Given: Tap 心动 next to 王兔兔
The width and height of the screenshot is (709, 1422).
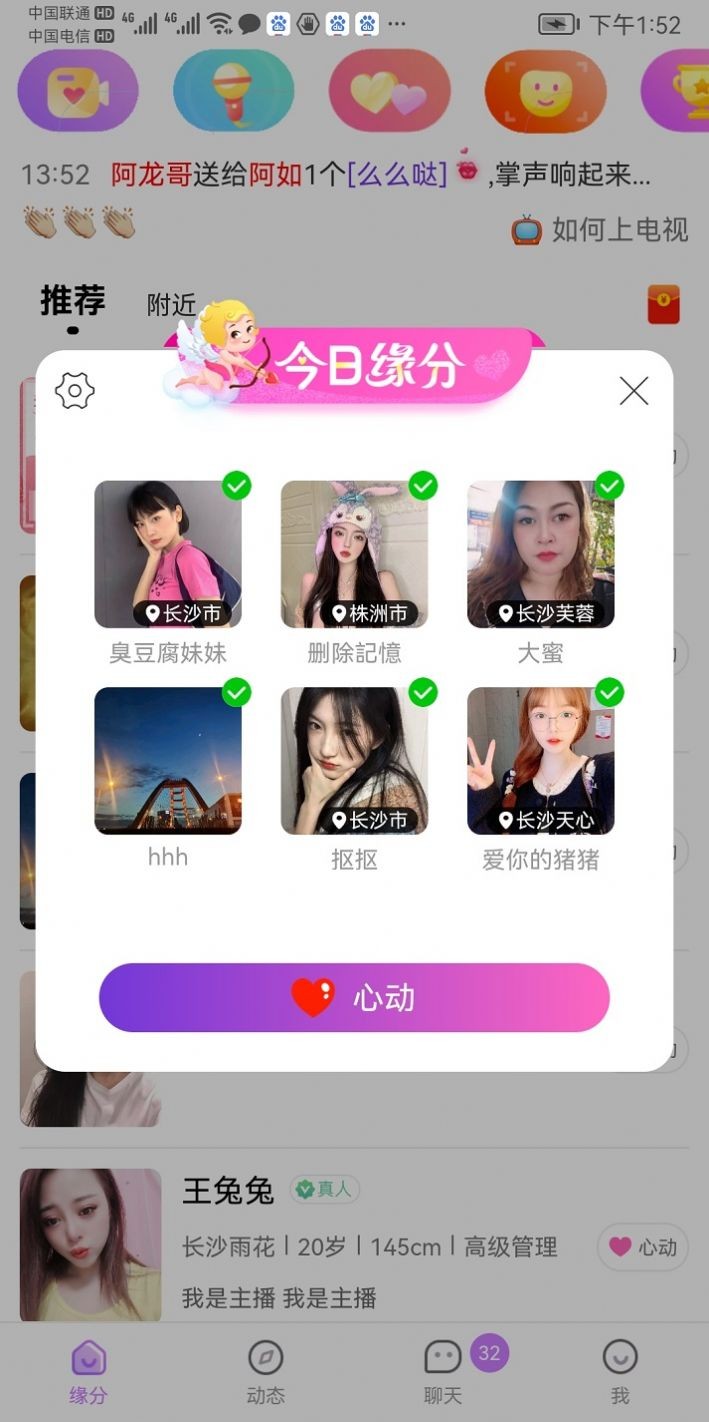Looking at the screenshot, I should pyautogui.click(x=643, y=1247).
